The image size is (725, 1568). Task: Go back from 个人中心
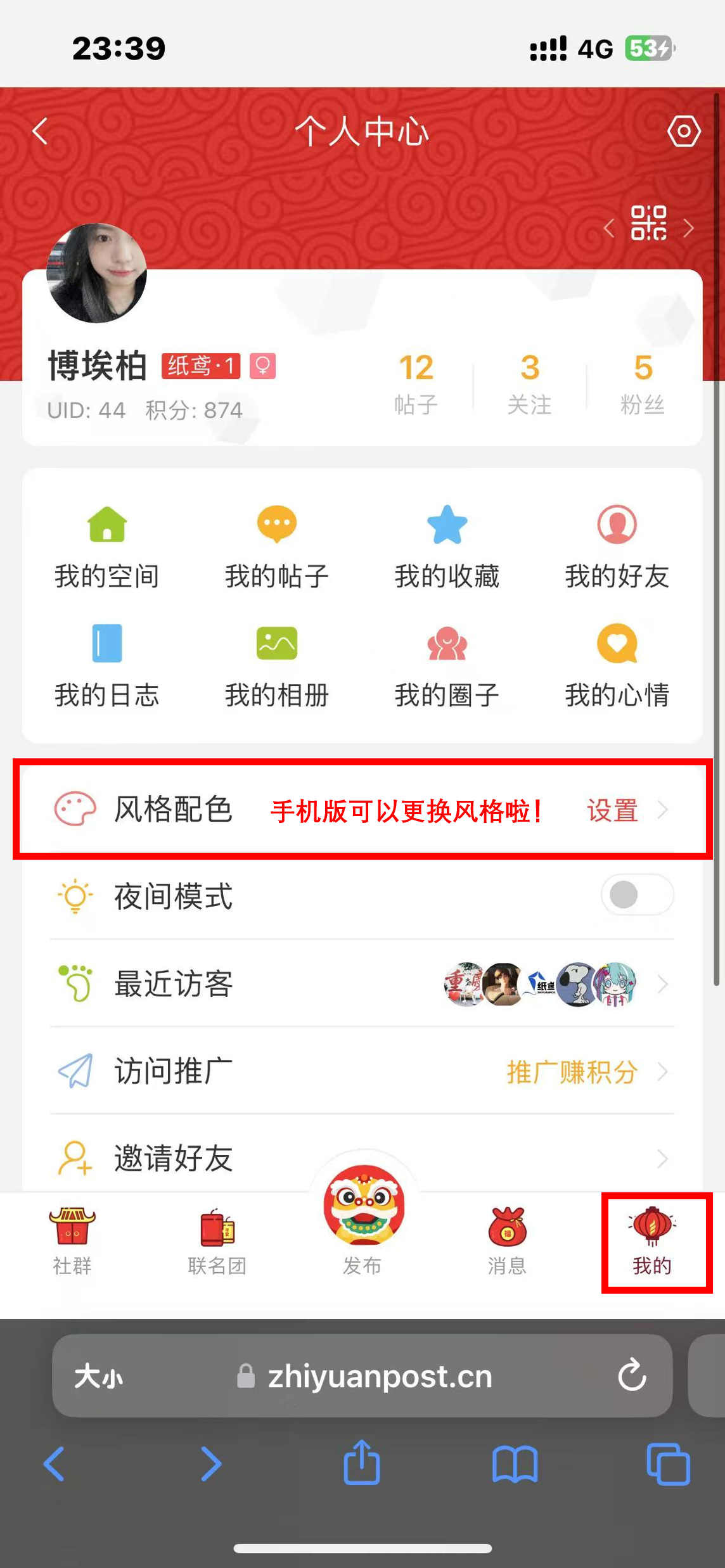coord(41,132)
